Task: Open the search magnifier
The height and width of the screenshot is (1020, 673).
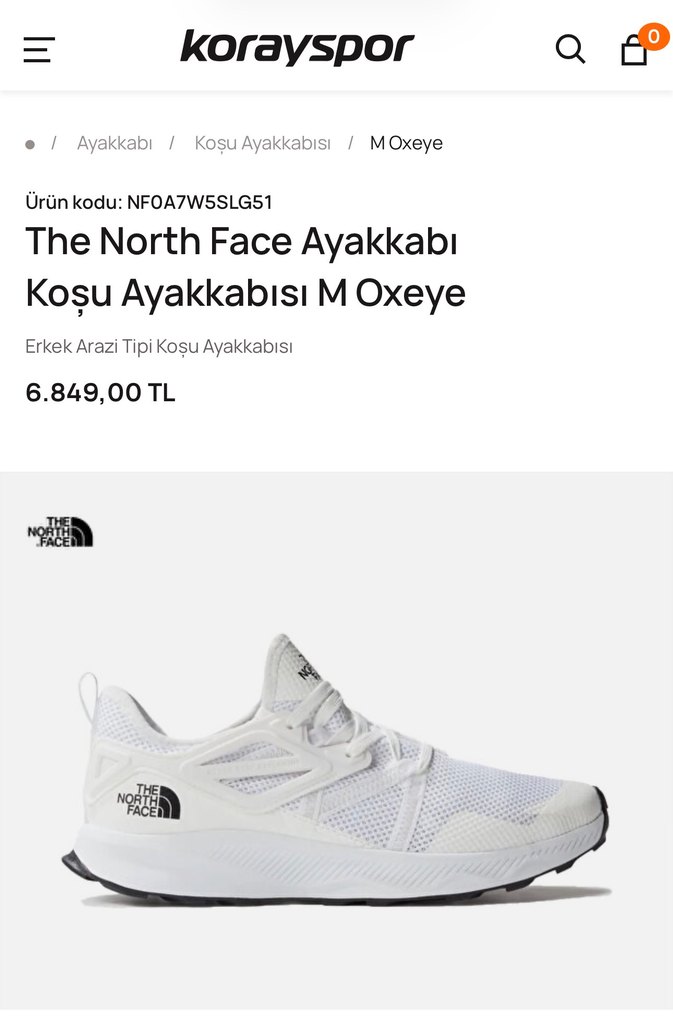Action: [x=570, y=48]
